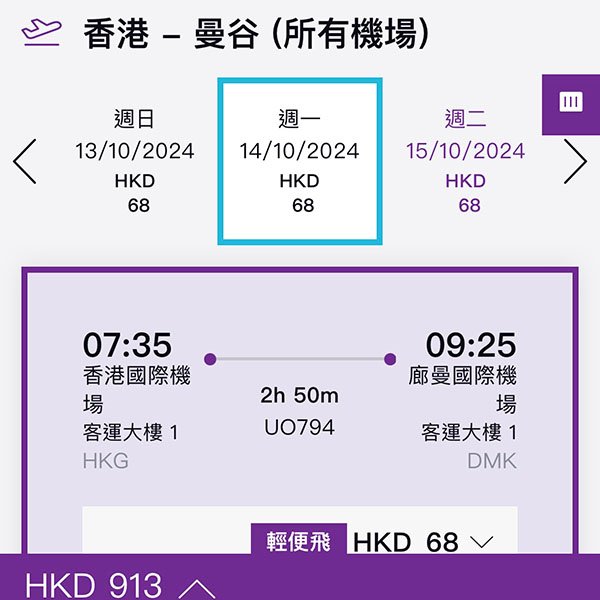Screen dimensions: 600x600
Task: Expand the HKD 913 total price bar
Action: coord(120,584)
